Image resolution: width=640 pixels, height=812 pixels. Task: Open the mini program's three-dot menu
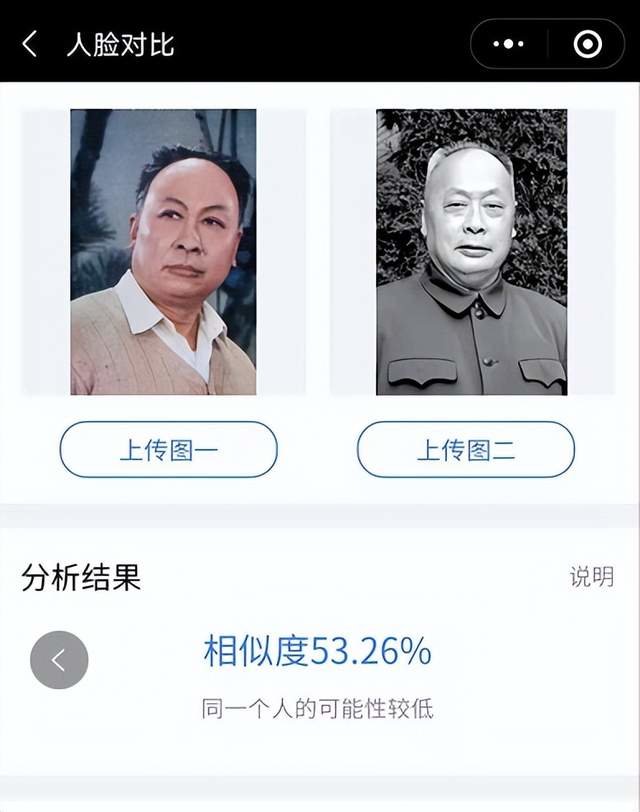pyautogui.click(x=509, y=44)
